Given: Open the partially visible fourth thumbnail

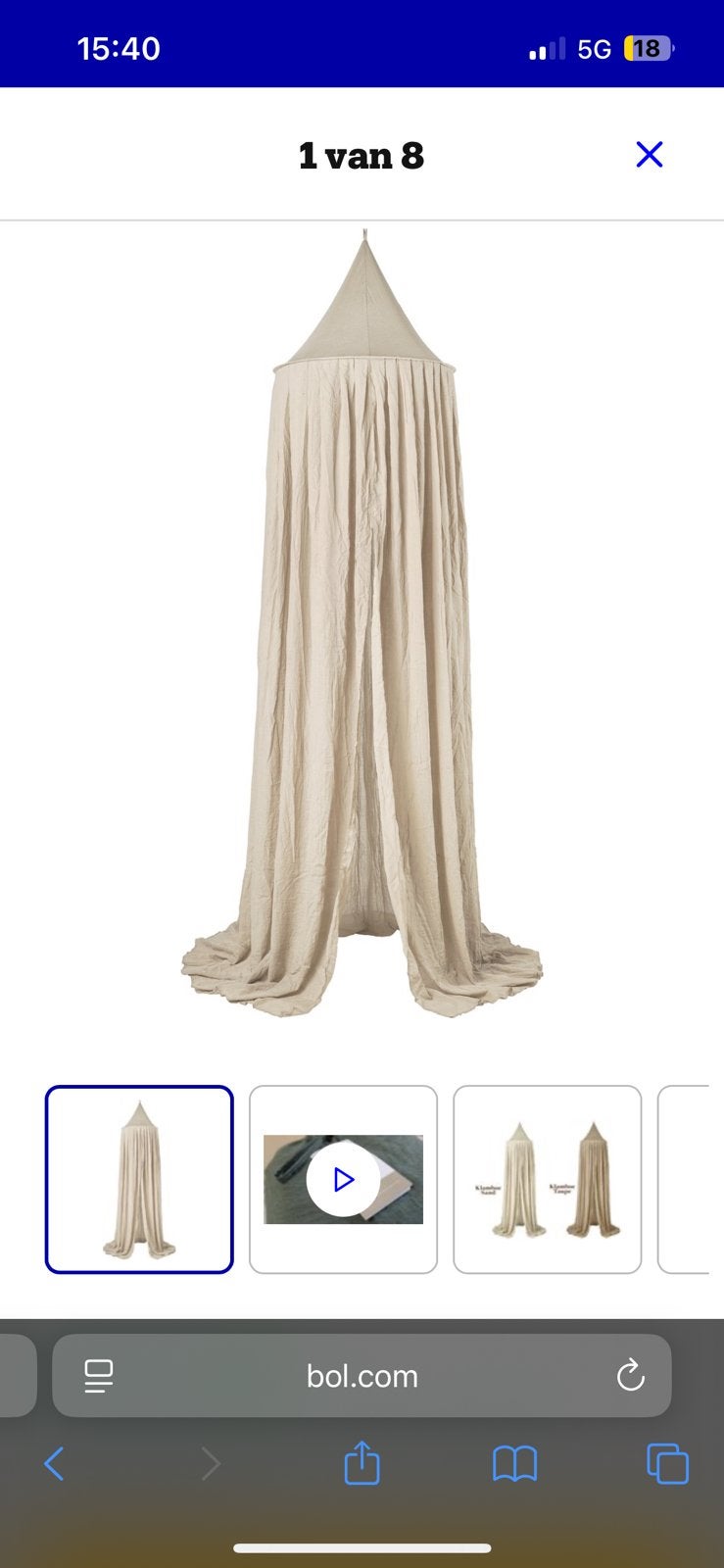Looking at the screenshot, I should (x=684, y=1179).
